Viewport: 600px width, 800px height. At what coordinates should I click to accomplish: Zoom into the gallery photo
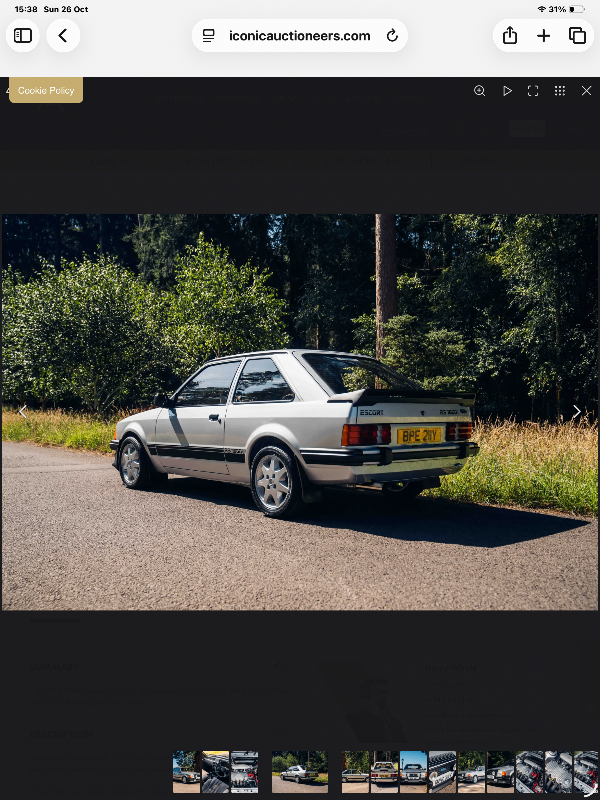point(480,91)
